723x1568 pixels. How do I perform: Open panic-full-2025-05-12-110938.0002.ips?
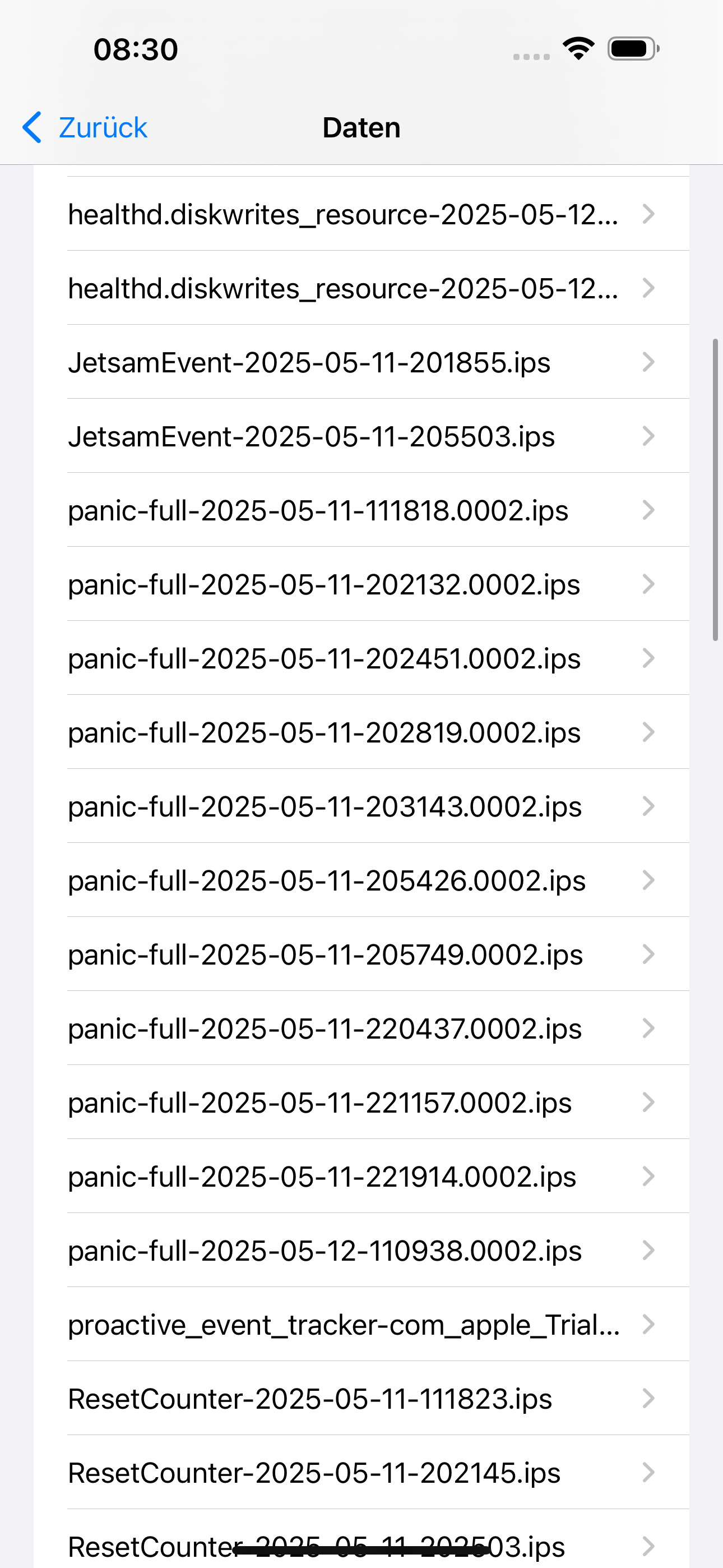[361, 1251]
